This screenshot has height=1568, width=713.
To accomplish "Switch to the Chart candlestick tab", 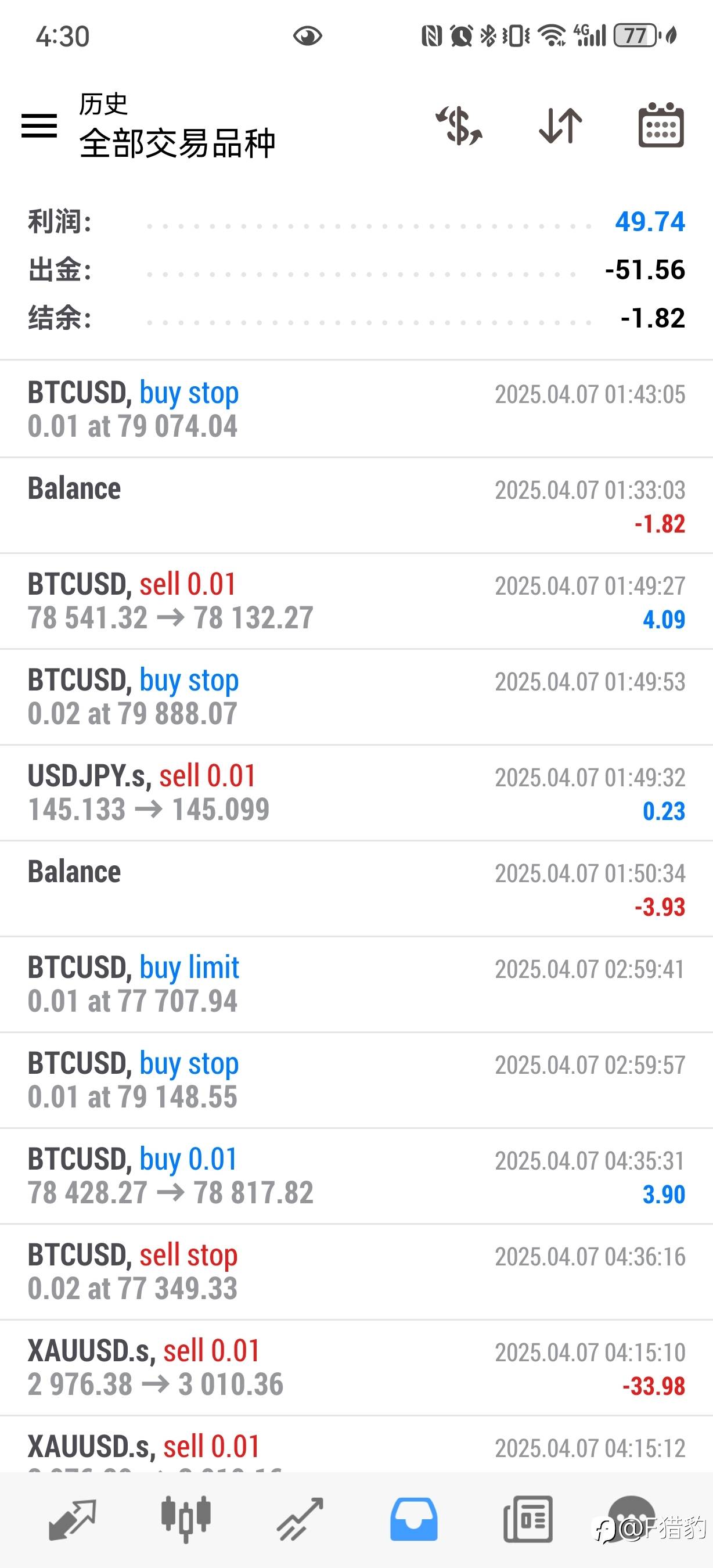I will tap(186, 1518).
